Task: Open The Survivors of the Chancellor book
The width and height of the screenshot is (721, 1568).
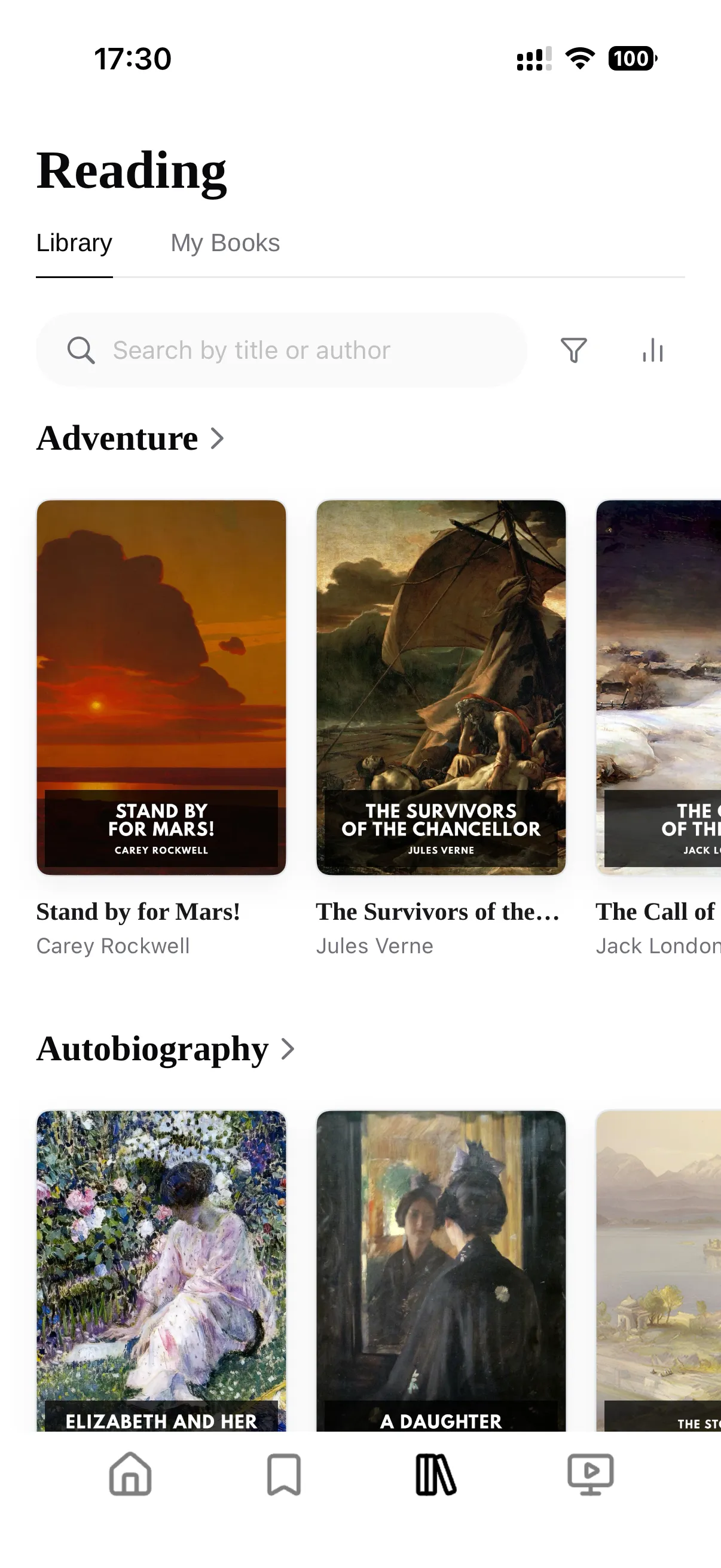Action: [x=441, y=687]
